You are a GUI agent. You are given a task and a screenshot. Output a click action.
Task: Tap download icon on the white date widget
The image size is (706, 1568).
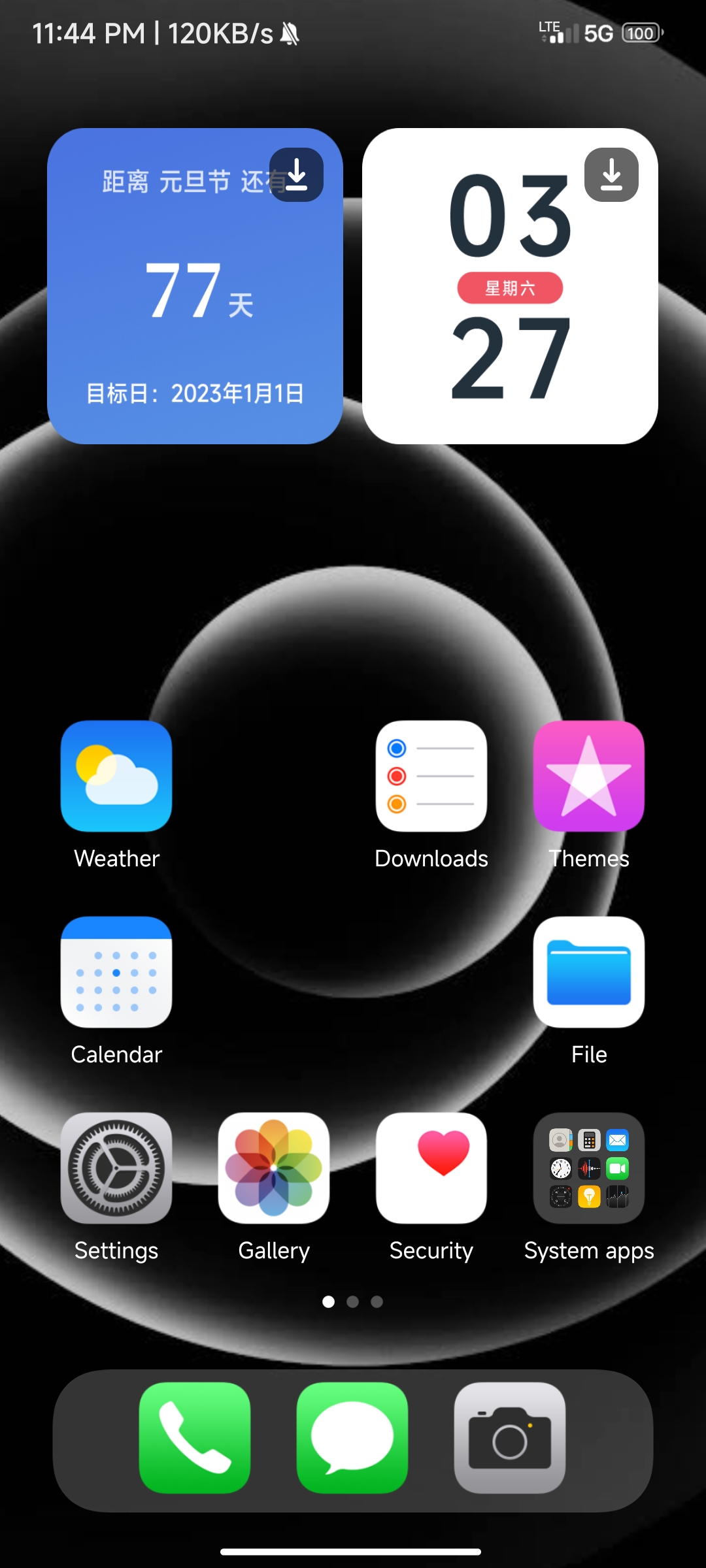(x=612, y=175)
